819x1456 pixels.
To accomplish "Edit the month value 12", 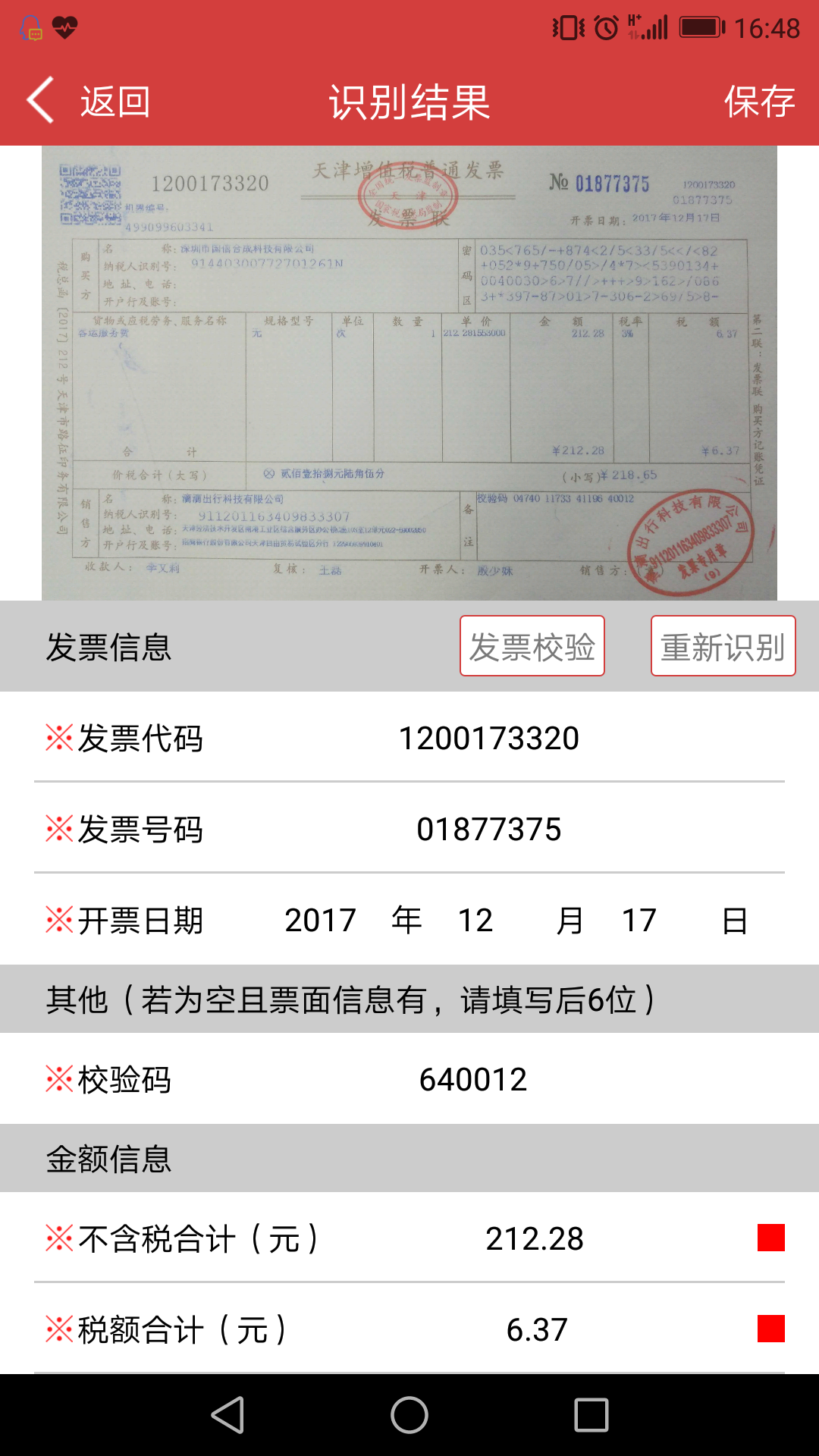I will 475,920.
